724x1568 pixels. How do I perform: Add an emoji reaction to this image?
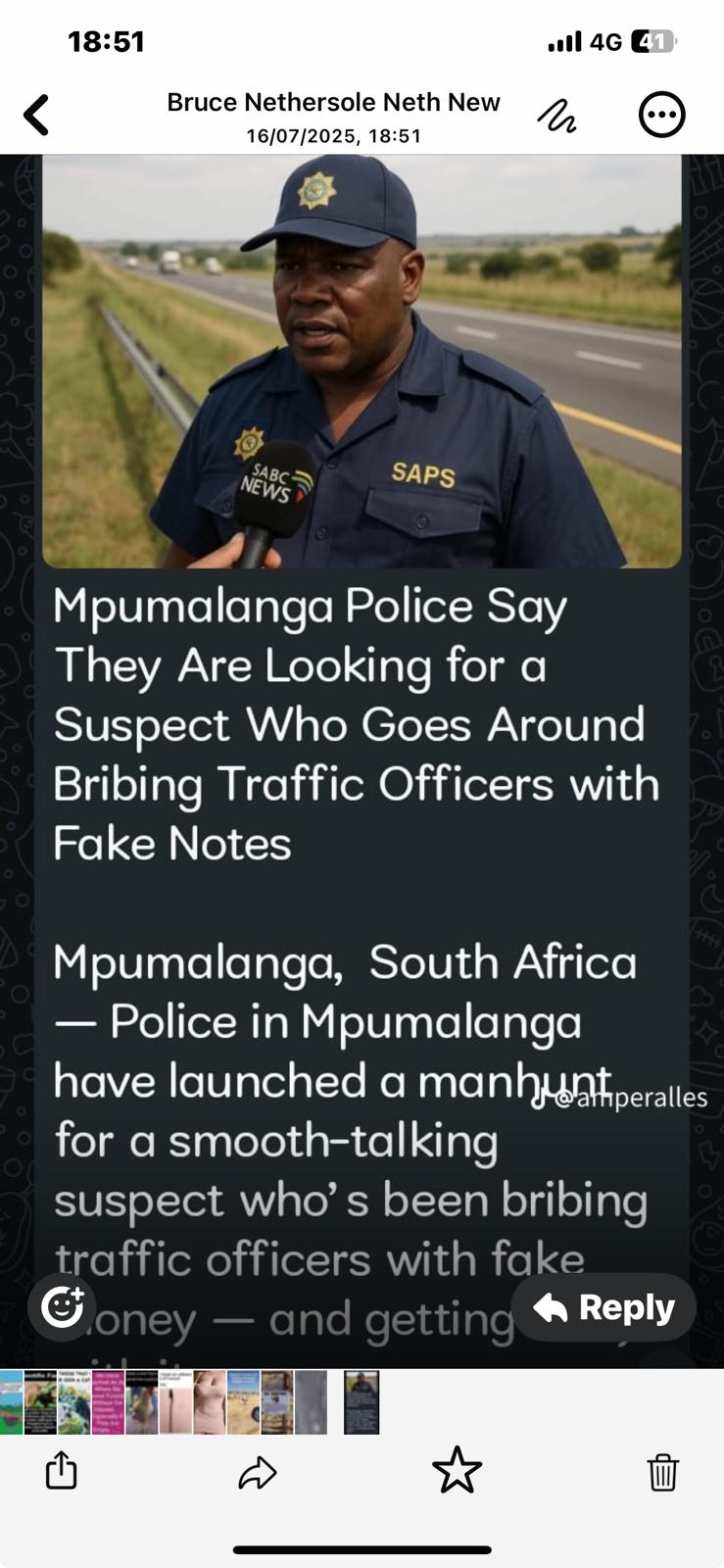(x=62, y=1306)
